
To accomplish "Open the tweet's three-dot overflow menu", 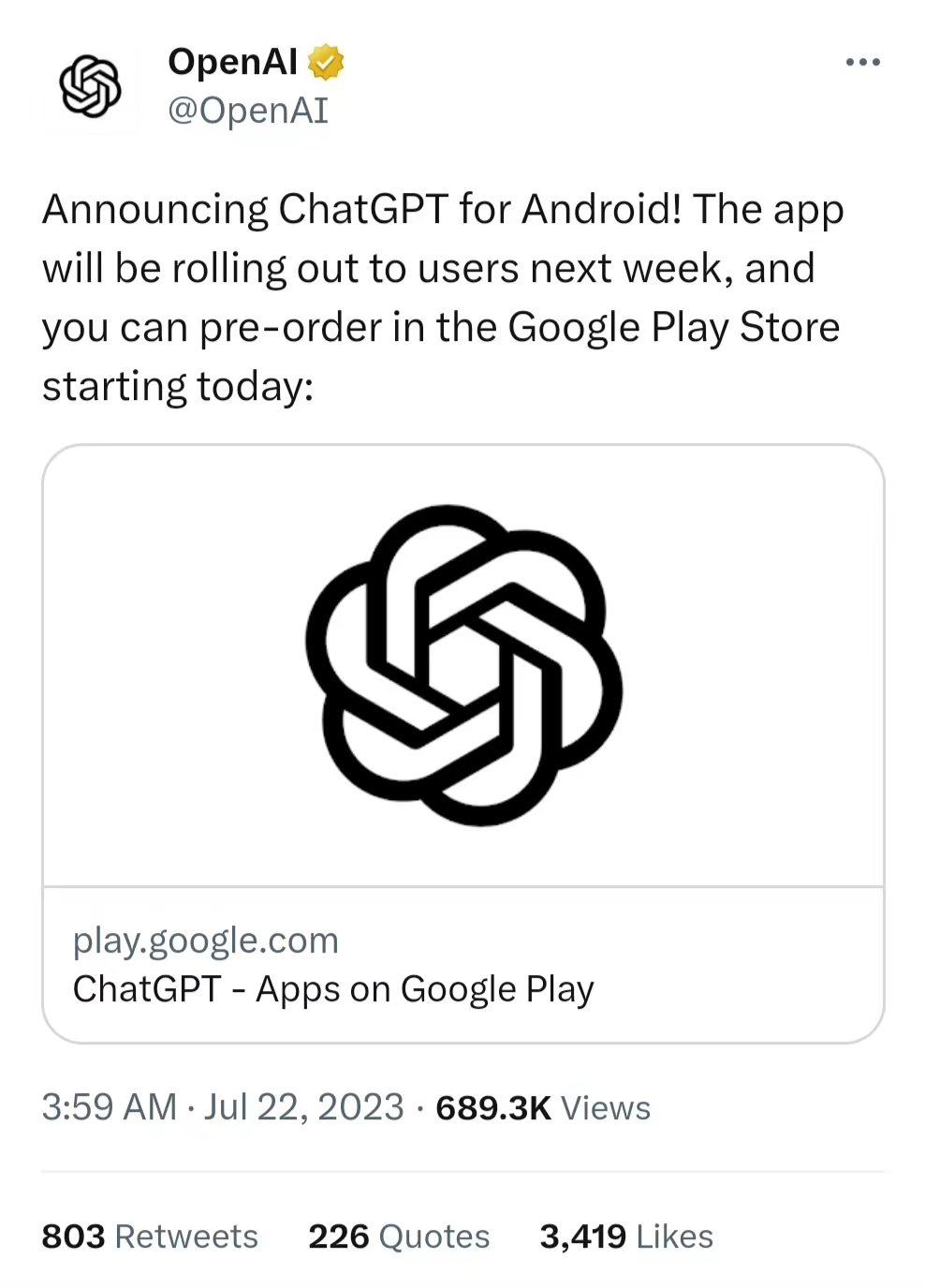I will click(862, 63).
